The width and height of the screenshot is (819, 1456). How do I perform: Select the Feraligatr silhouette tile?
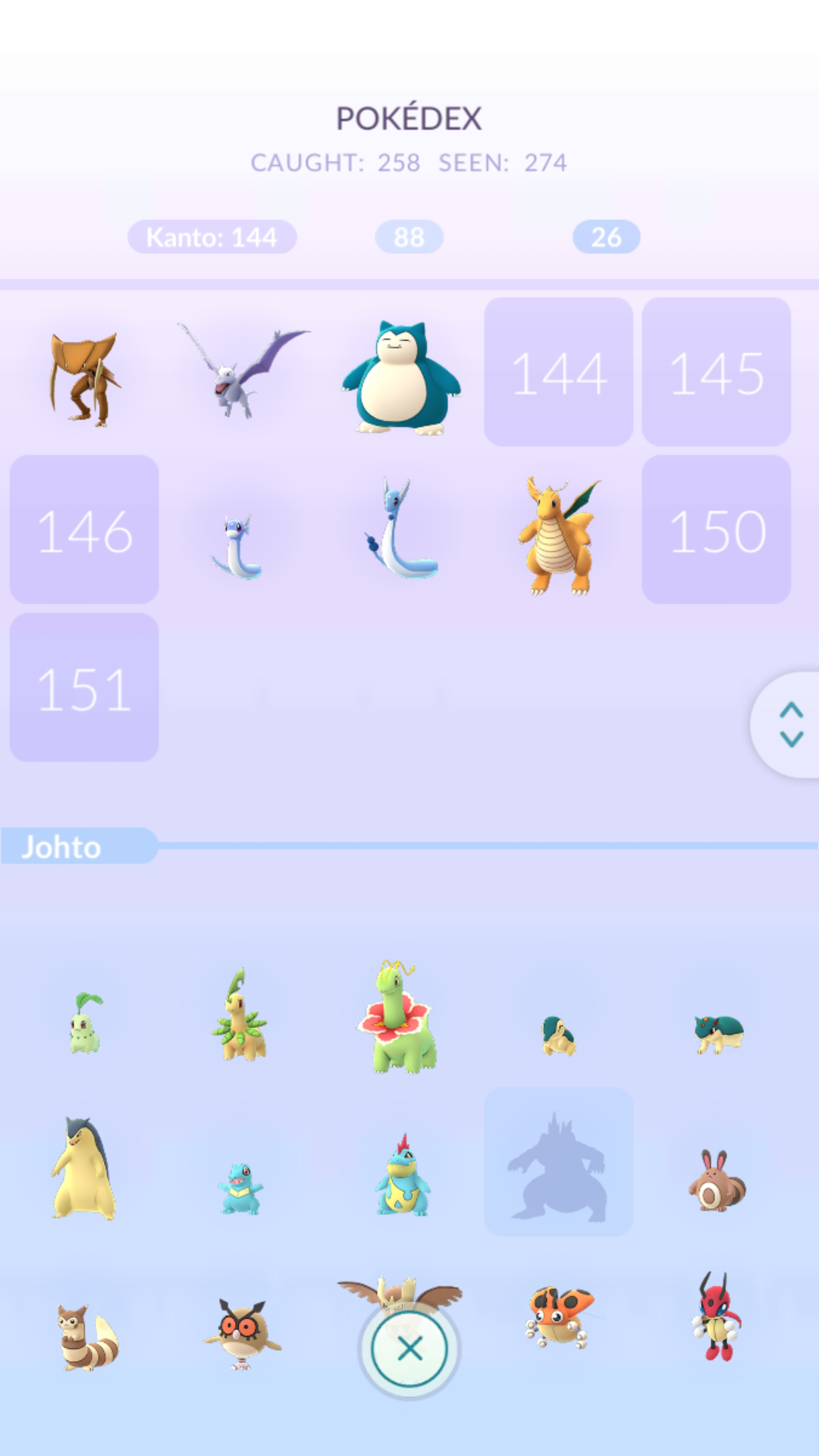click(558, 1162)
